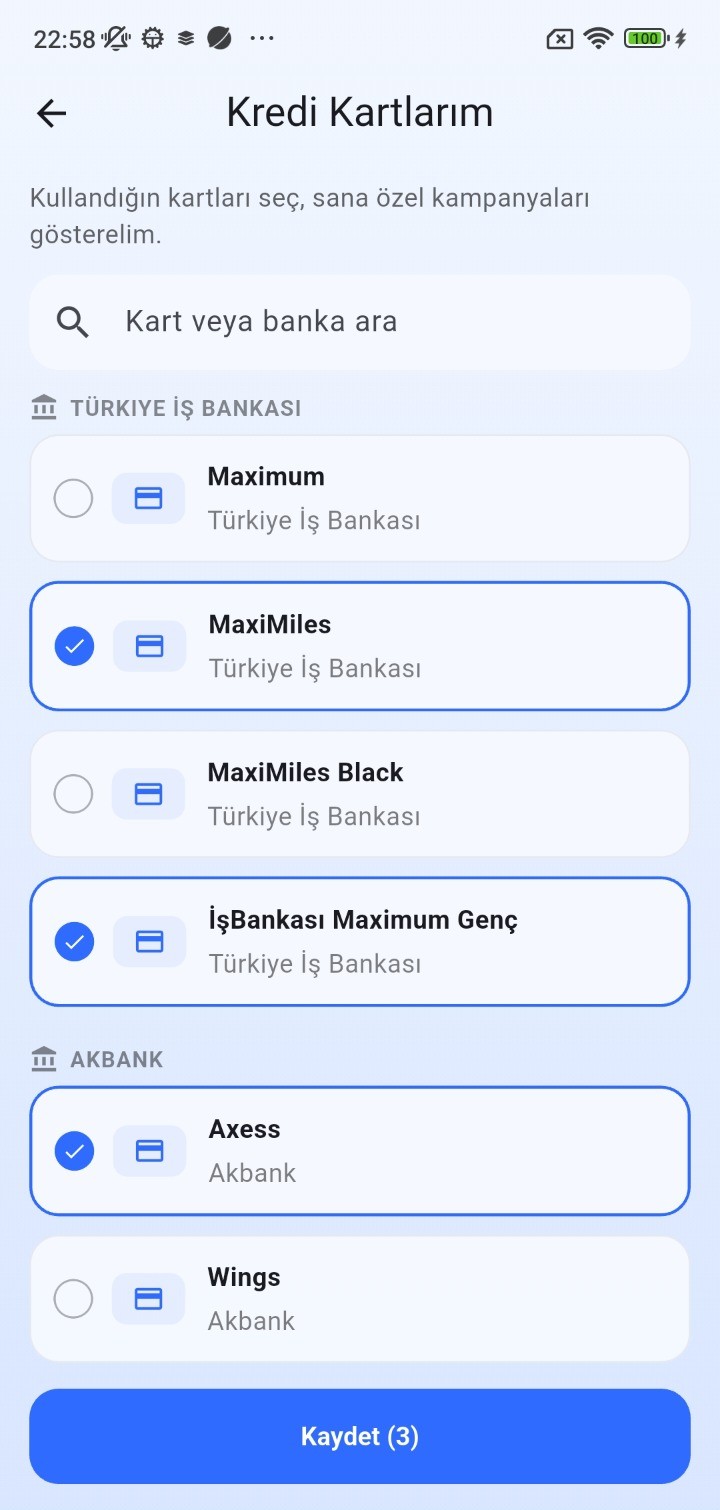Screen dimensions: 720x1510
Task: Click the card icon beside MaxiMiles Black
Action: (148, 793)
